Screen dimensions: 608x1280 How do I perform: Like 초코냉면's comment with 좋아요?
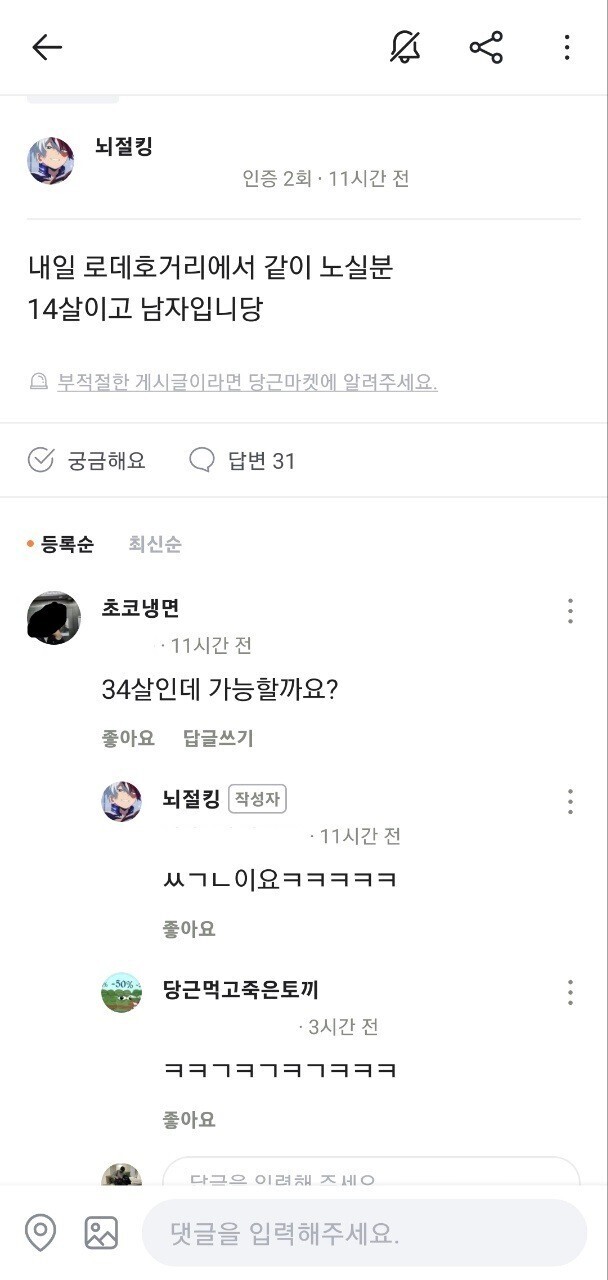coord(128,739)
